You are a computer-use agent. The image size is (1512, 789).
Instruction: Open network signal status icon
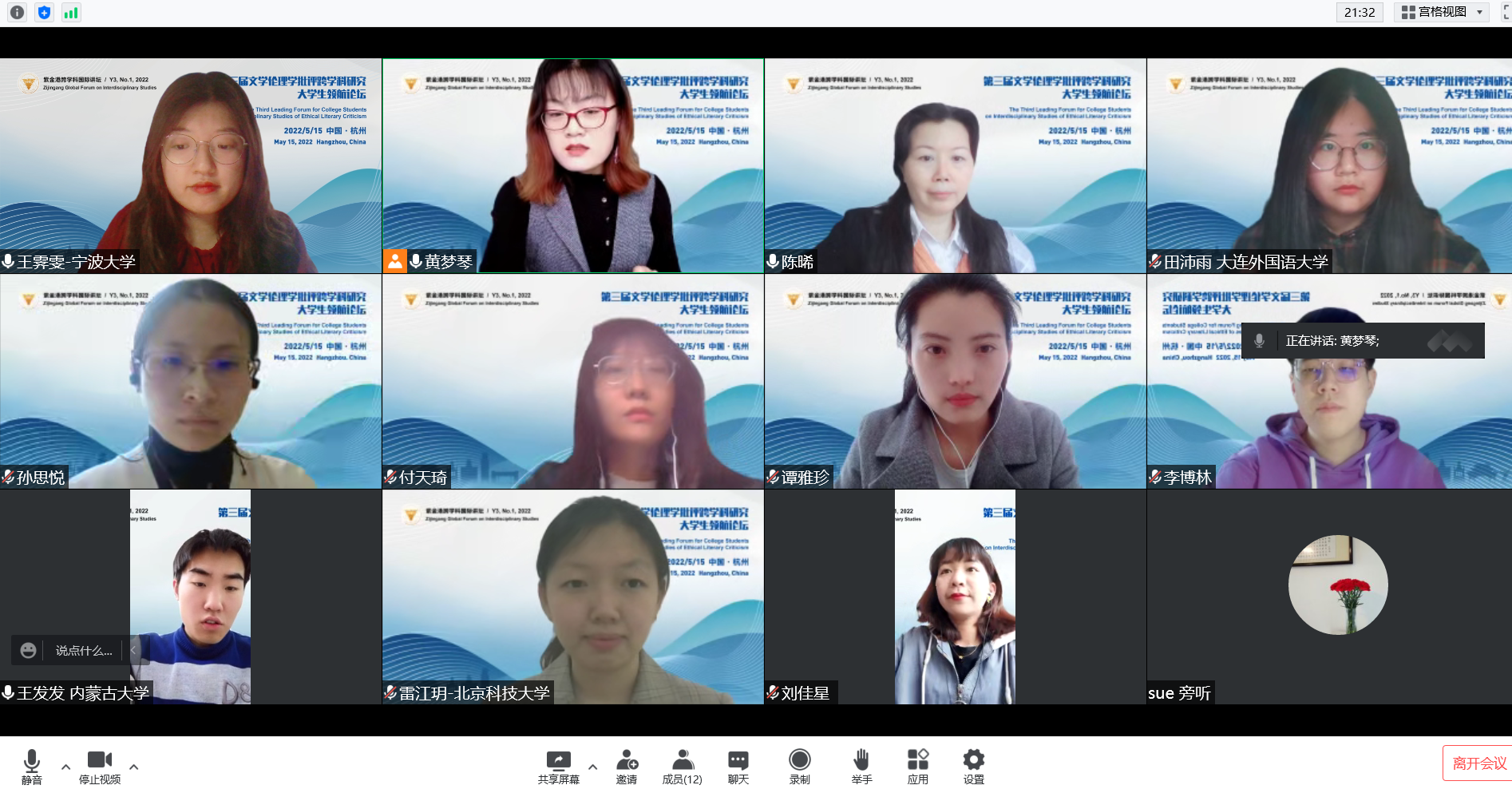71,12
